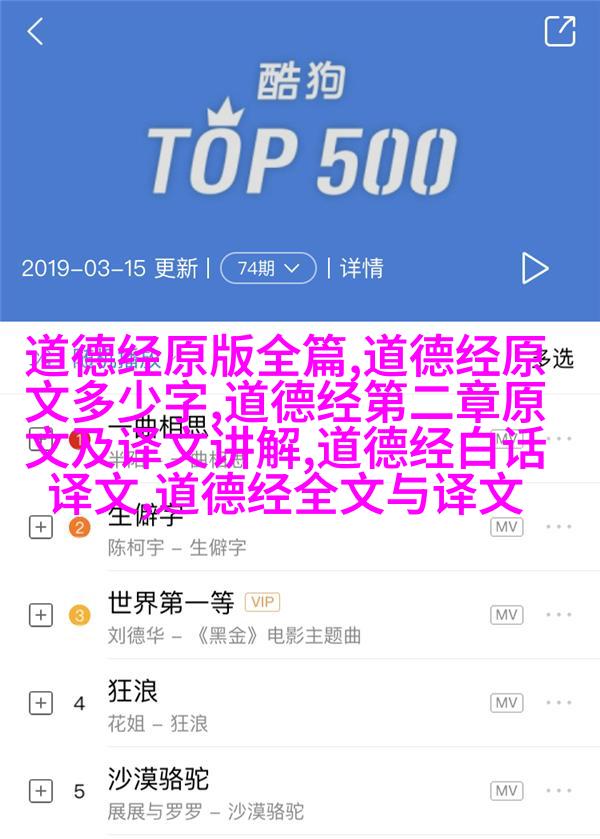Open the 74期 issue dropdown

coord(267,267)
